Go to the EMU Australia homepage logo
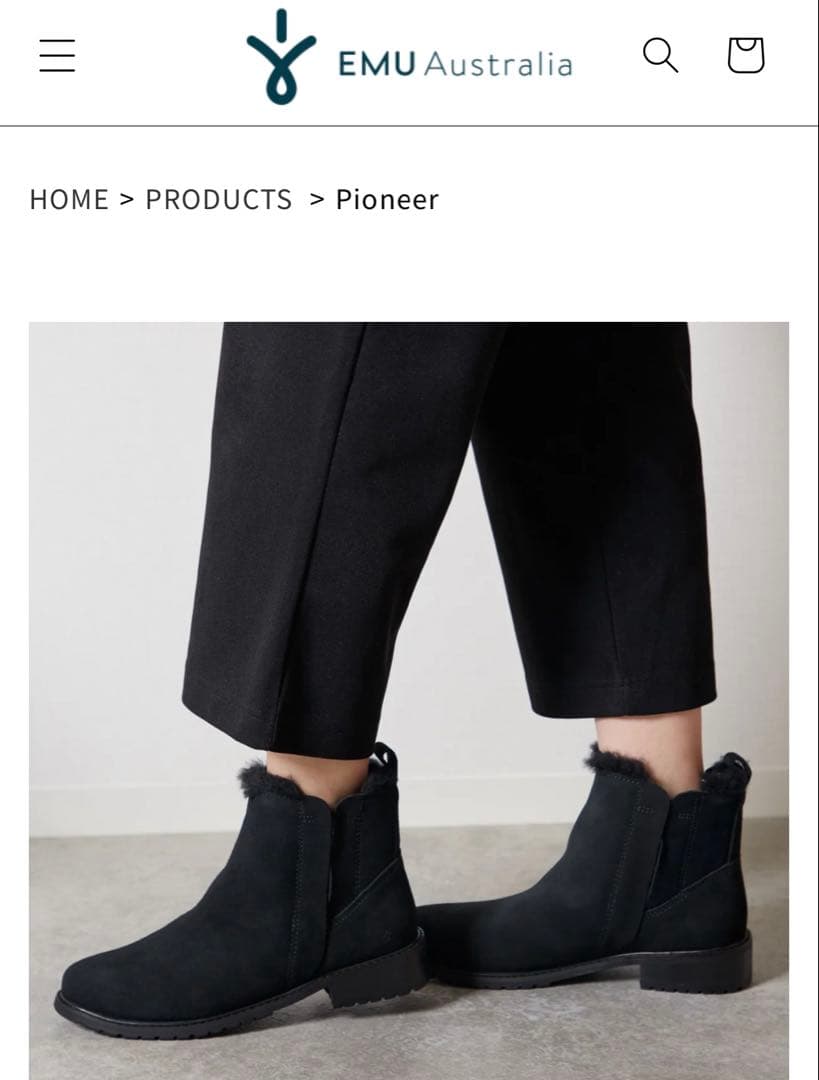This screenshot has height=1080, width=819. (x=410, y=58)
